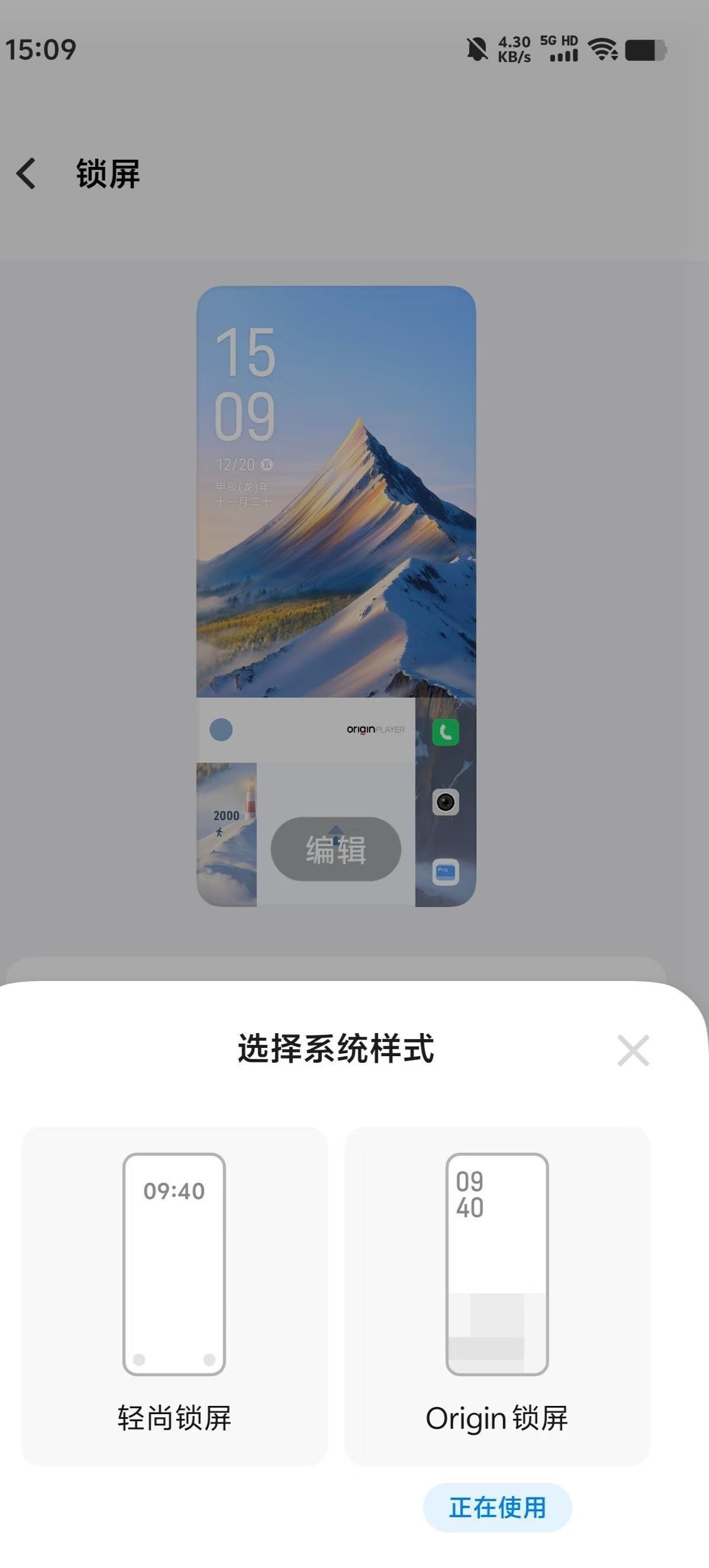709x1568 pixels.
Task: Close the 选择系统样式 dialog
Action: (633, 1051)
